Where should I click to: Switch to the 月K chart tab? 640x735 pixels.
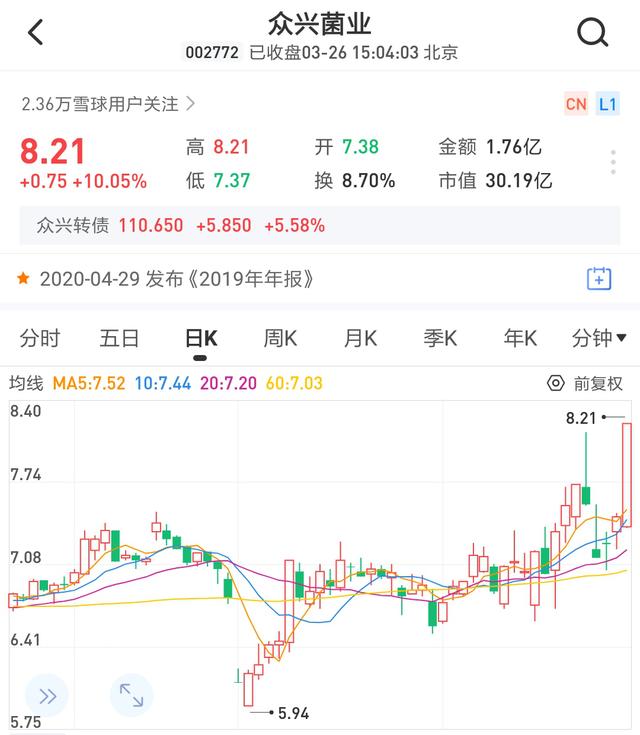click(360, 338)
